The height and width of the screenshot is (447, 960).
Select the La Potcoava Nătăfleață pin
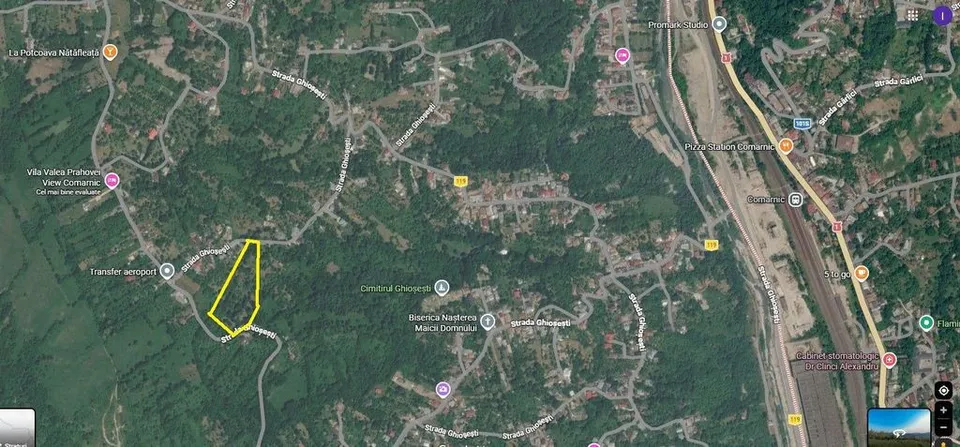[x=110, y=52]
